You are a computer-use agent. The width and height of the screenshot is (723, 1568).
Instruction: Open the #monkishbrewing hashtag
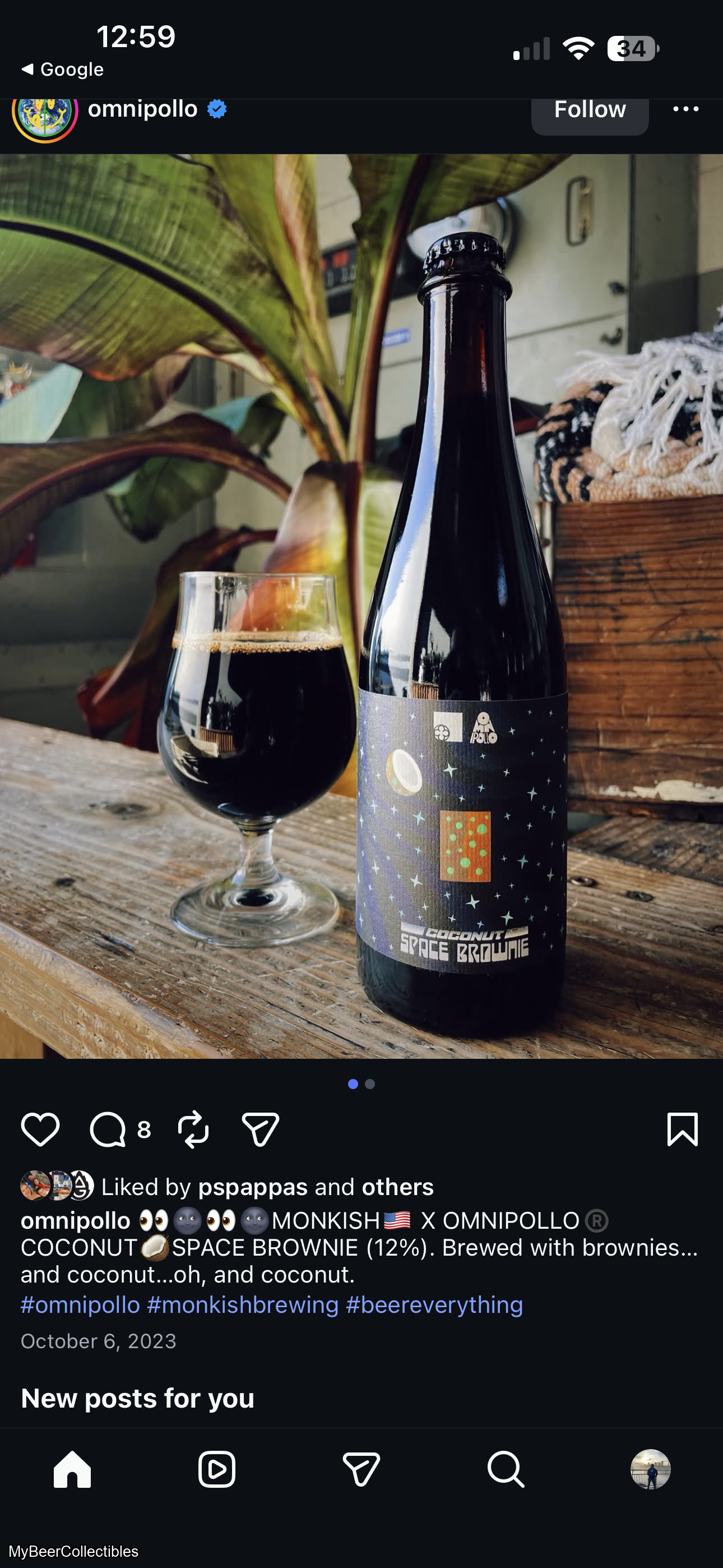tap(242, 1305)
